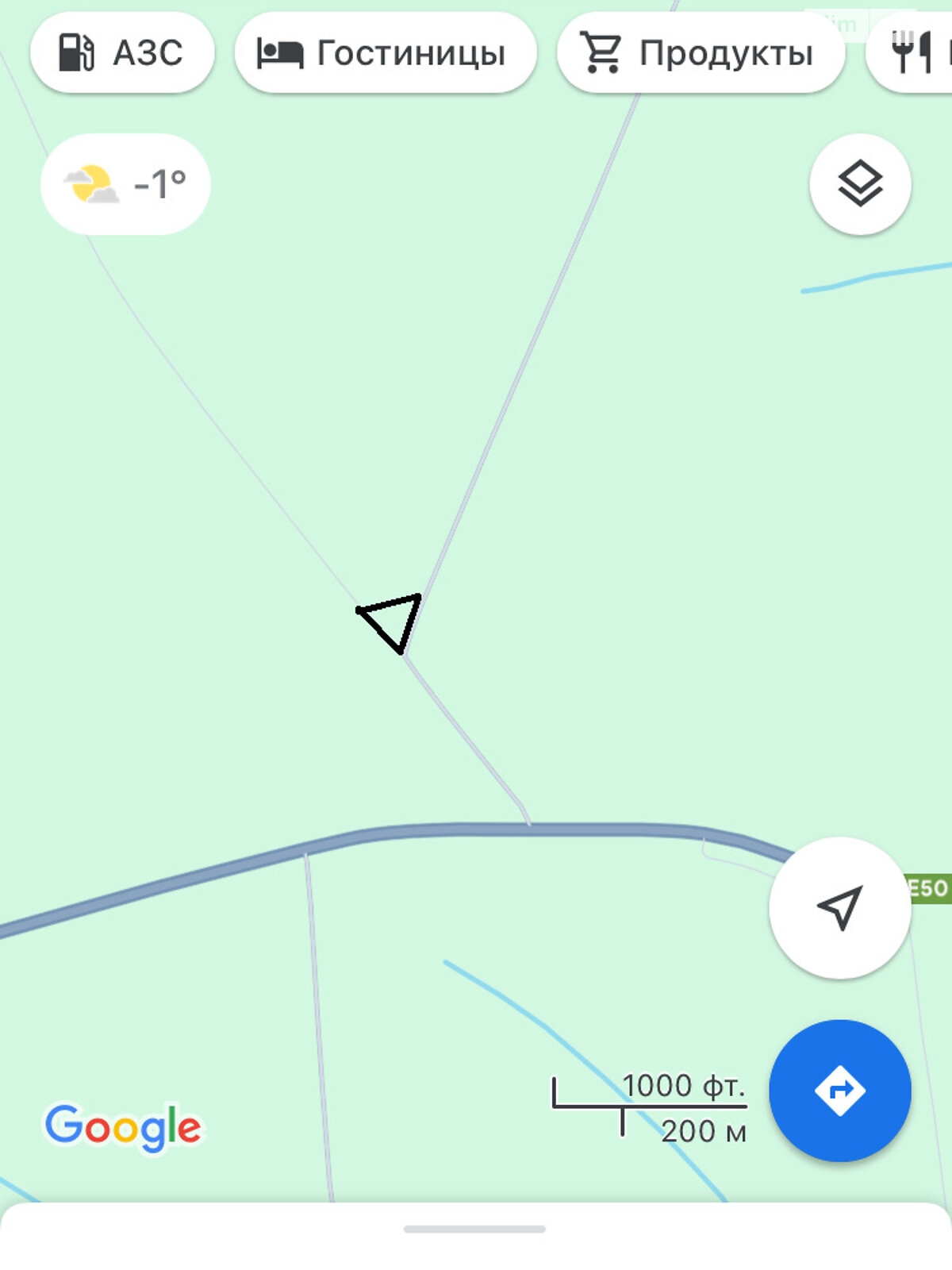The image size is (952, 1270).
Task: Select the АЗС filter chip
Action: [121, 53]
